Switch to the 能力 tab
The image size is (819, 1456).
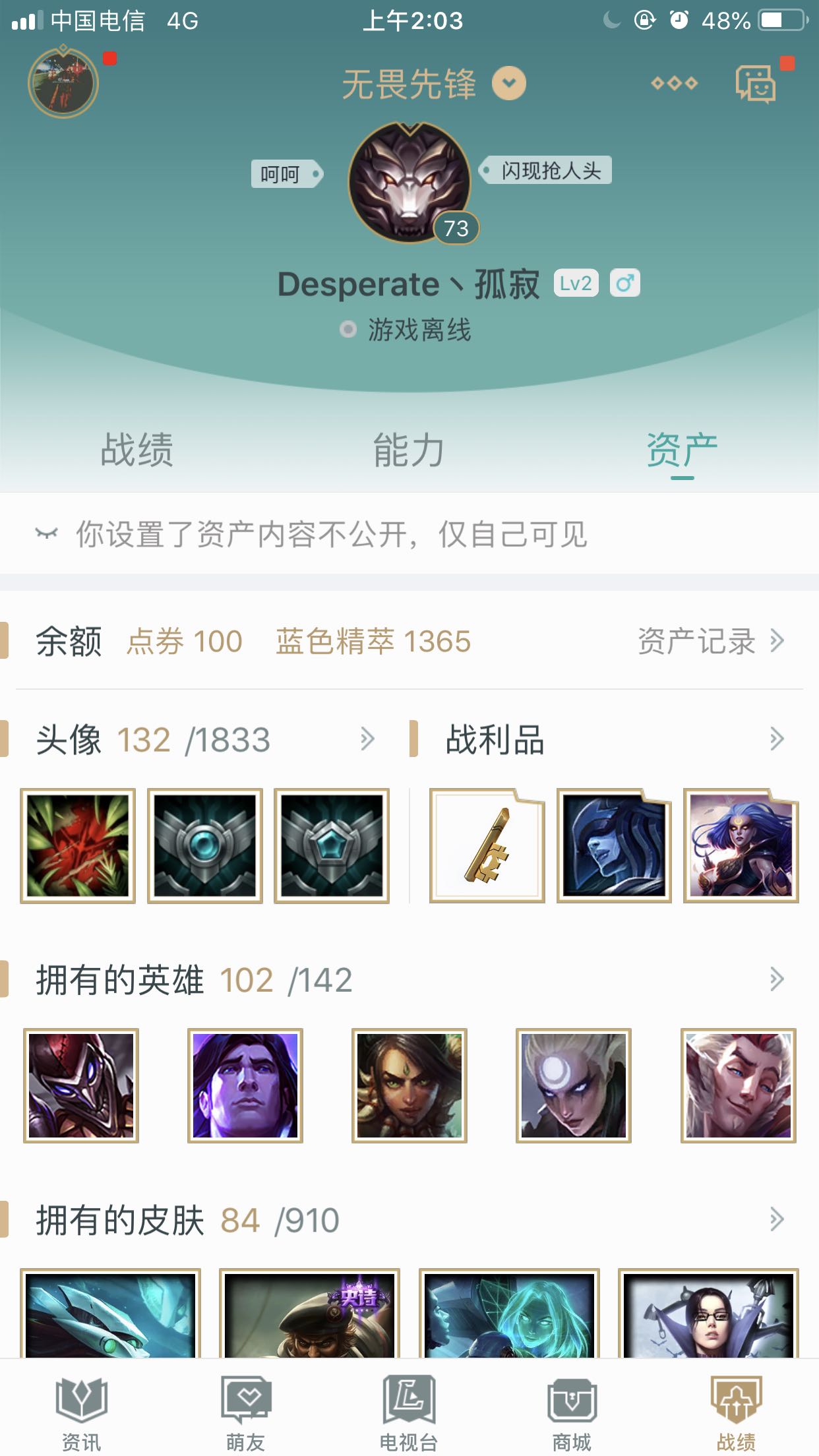pos(409,451)
